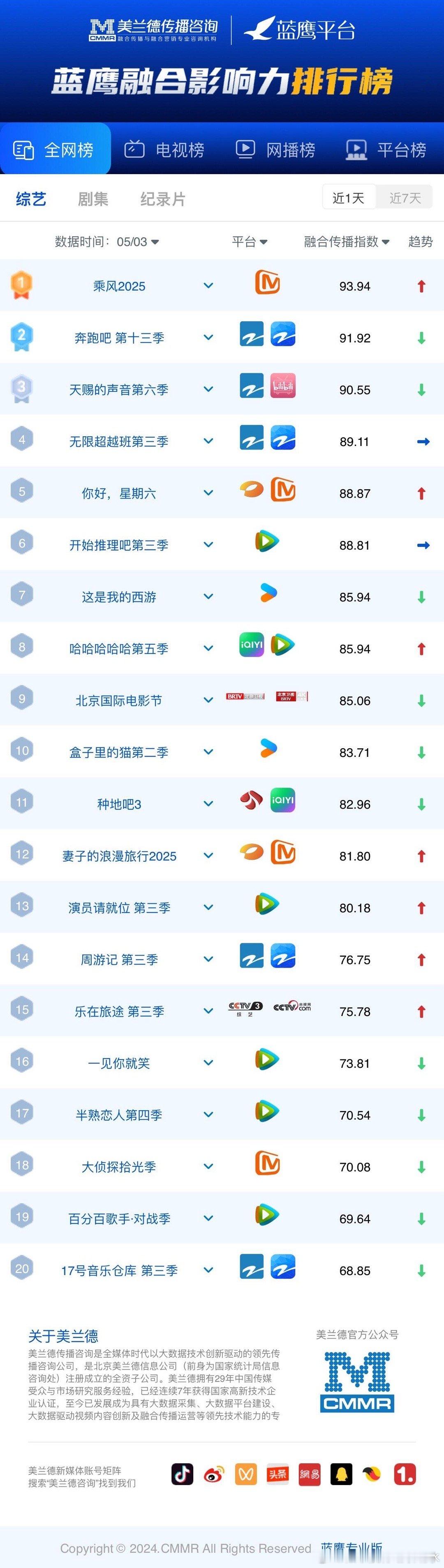Expand the 这是我的西游 entry
The image size is (444, 1568).
(x=208, y=596)
